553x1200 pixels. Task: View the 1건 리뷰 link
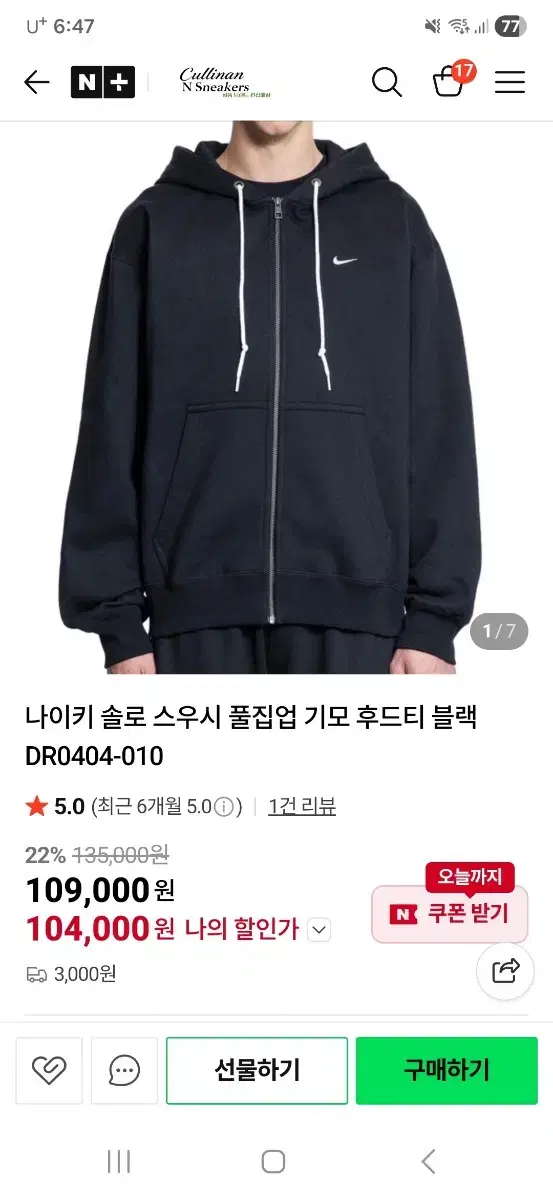pos(302,806)
